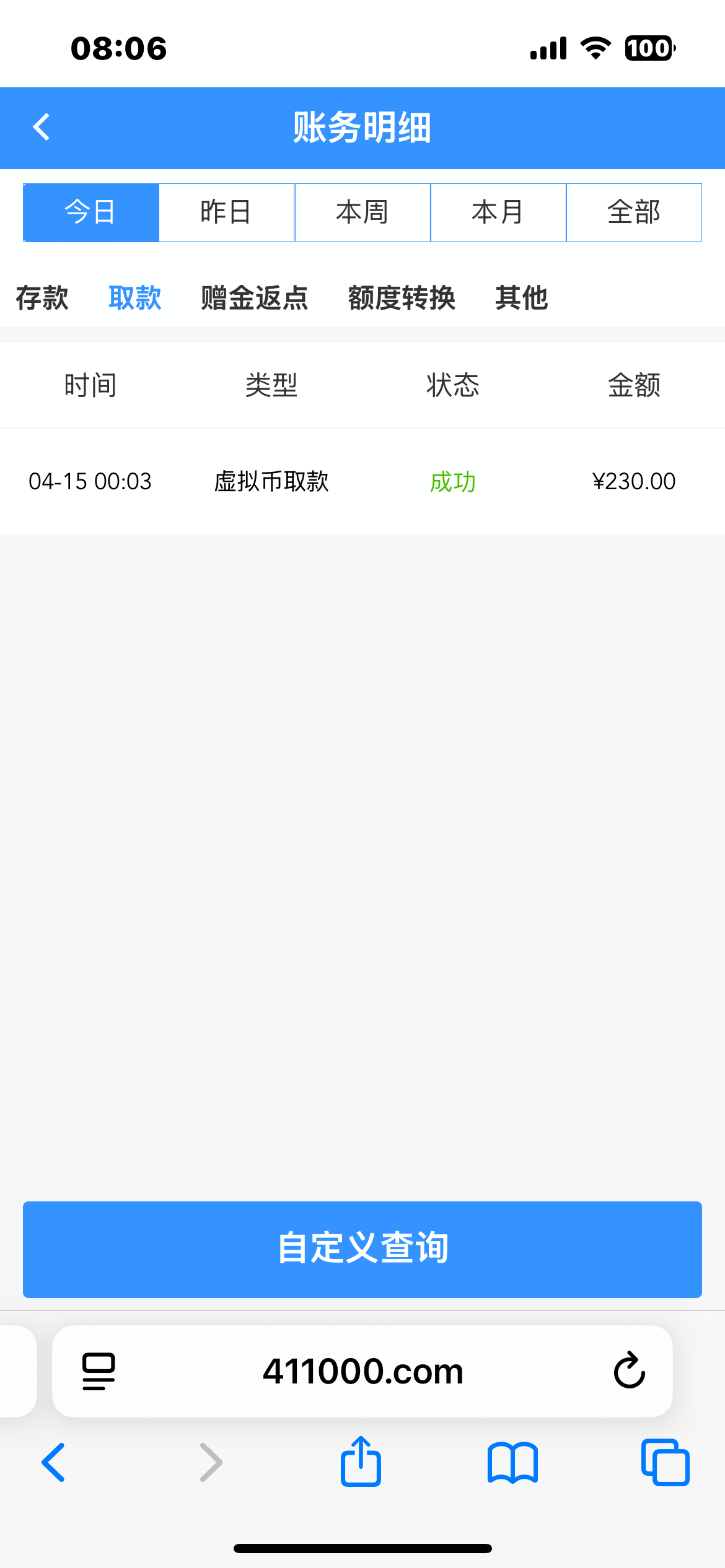Image resolution: width=725 pixels, height=1568 pixels.
Task: Switch to the 额度转换 tab
Action: [402, 298]
